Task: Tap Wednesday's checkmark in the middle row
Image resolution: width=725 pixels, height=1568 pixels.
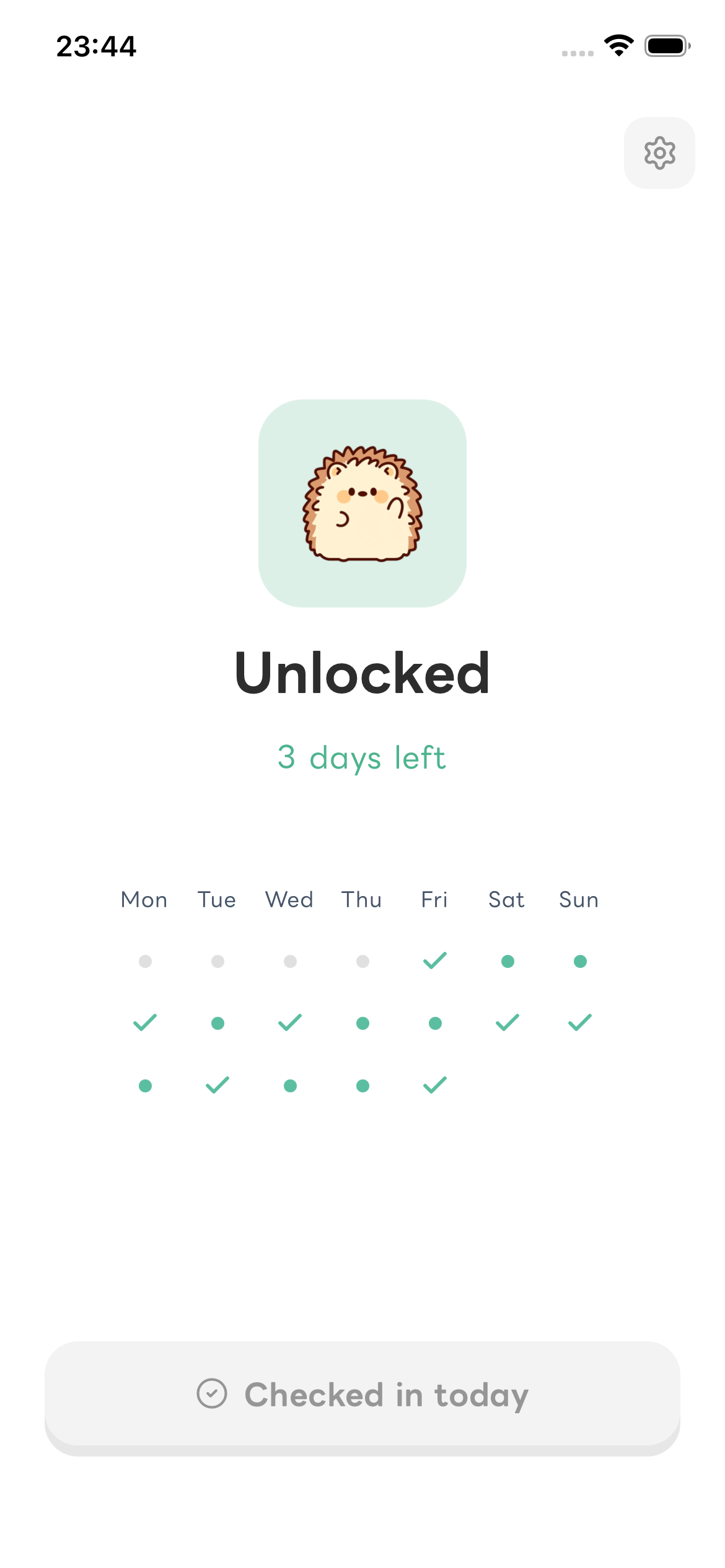Action: tap(289, 1022)
